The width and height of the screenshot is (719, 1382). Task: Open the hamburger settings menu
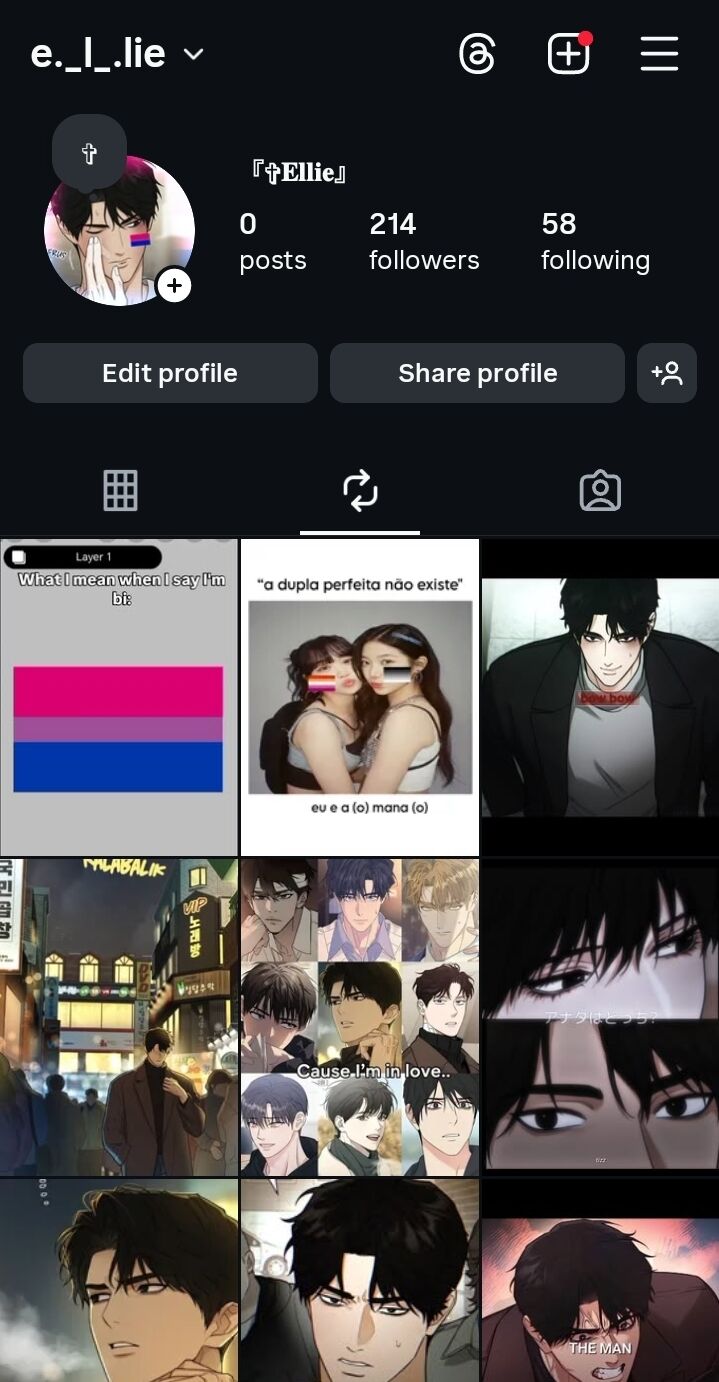point(659,54)
